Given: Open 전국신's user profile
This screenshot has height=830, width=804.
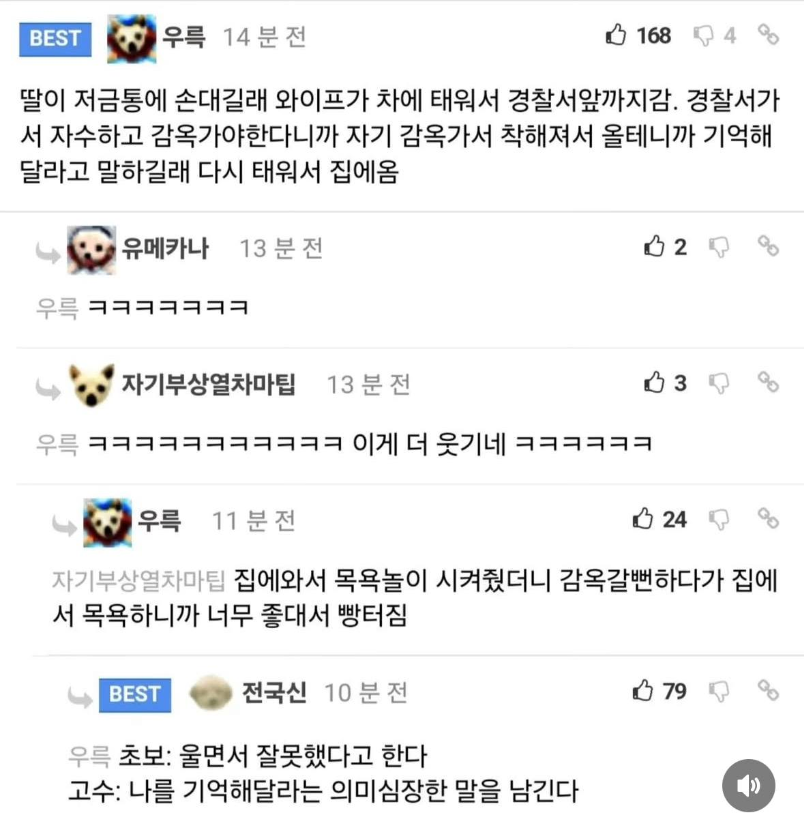Looking at the screenshot, I should 274,692.
